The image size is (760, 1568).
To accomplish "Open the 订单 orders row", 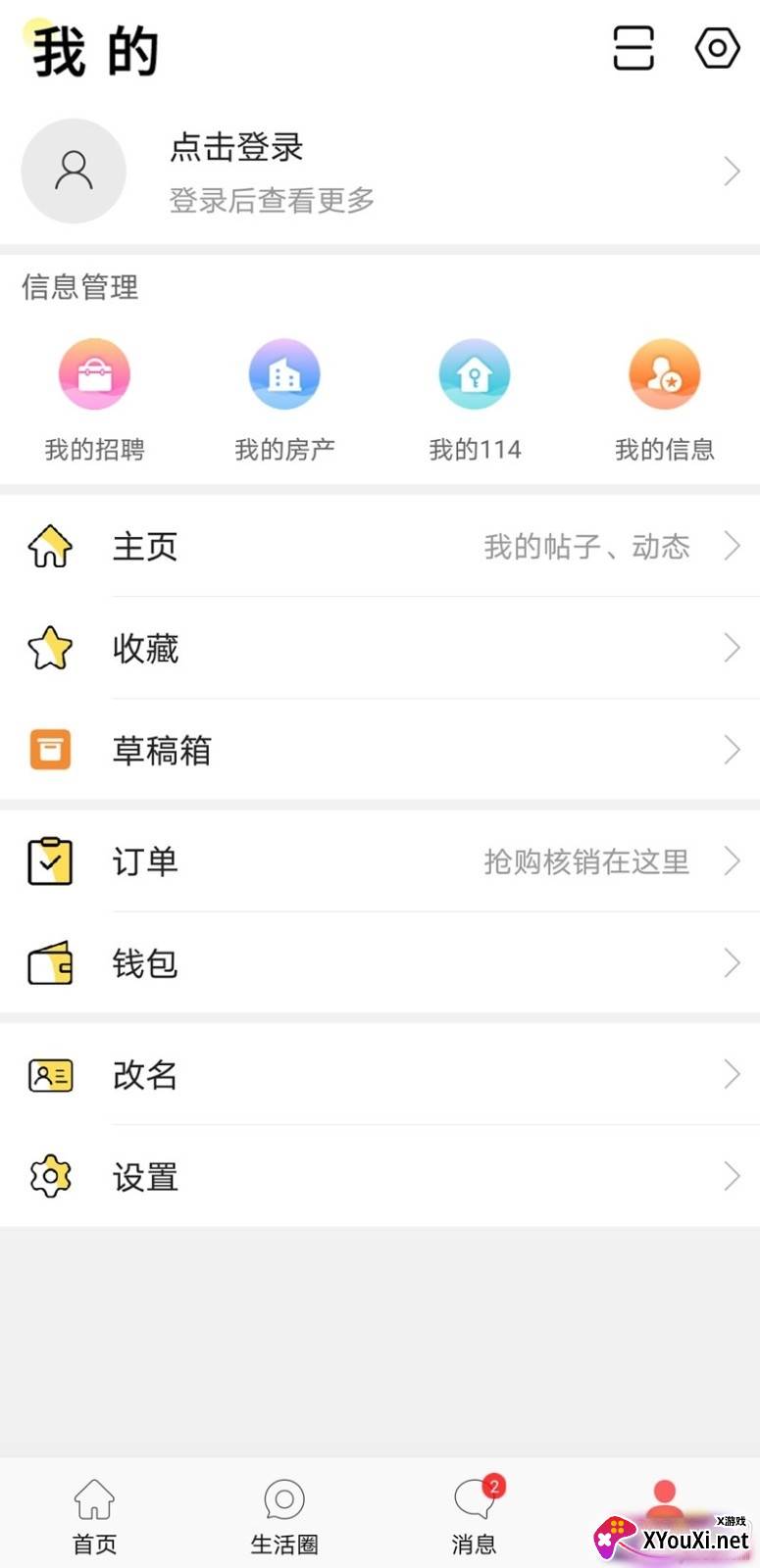I will pos(380,861).
